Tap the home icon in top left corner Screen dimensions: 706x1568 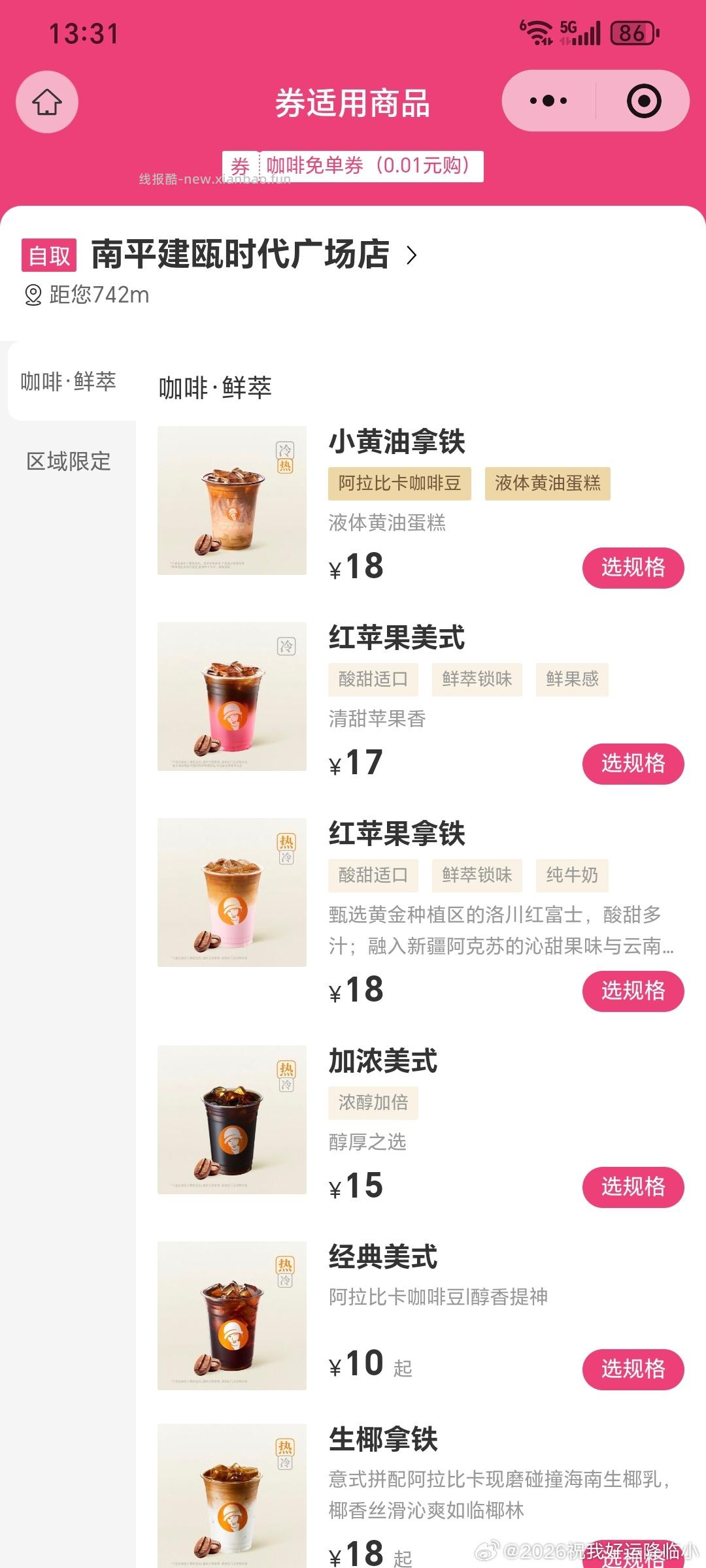[x=46, y=102]
